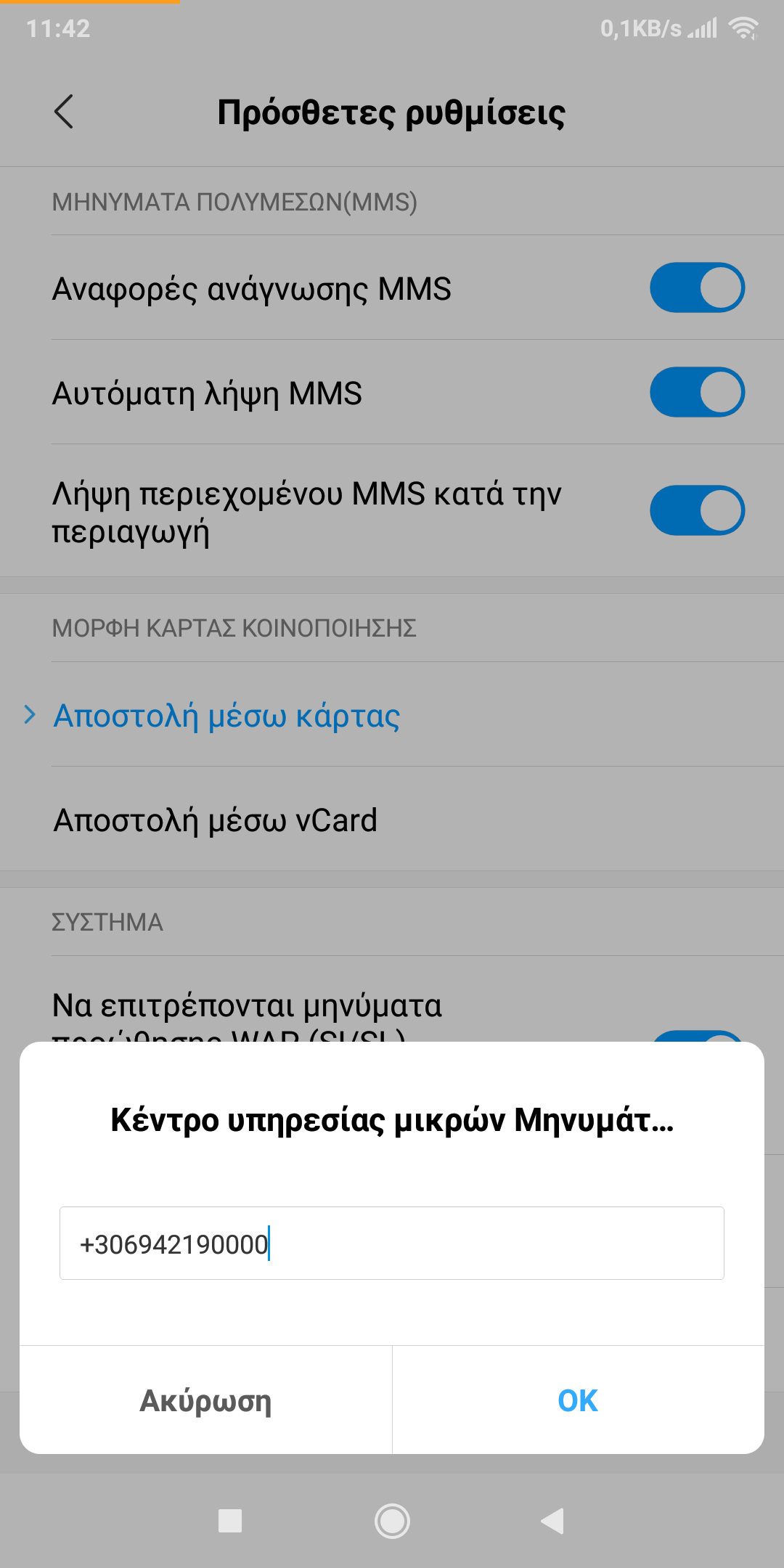Go back with the header arrow
784x1568 pixels.
[x=64, y=112]
